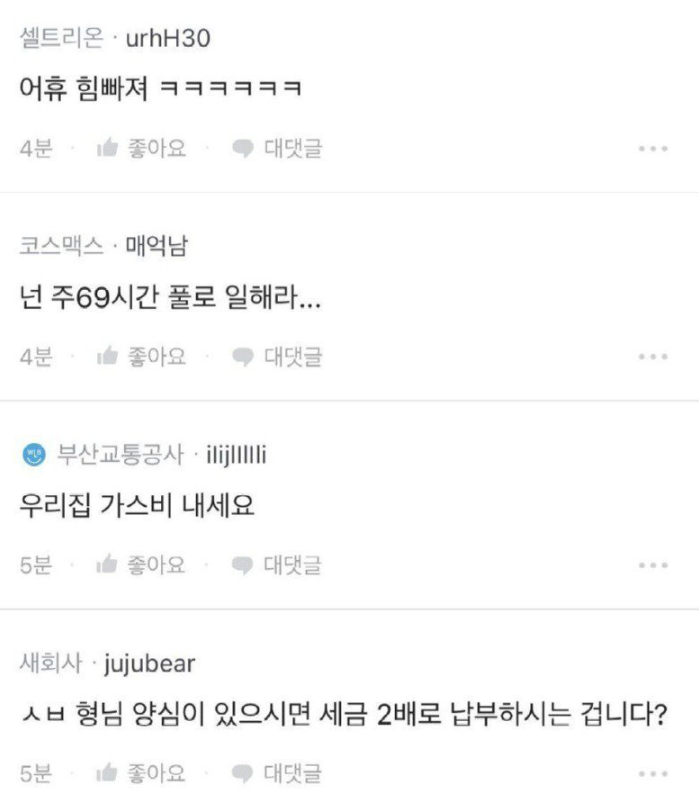Reply to urhH30's comment
This screenshot has height=803, width=699.
pyautogui.click(x=277, y=149)
